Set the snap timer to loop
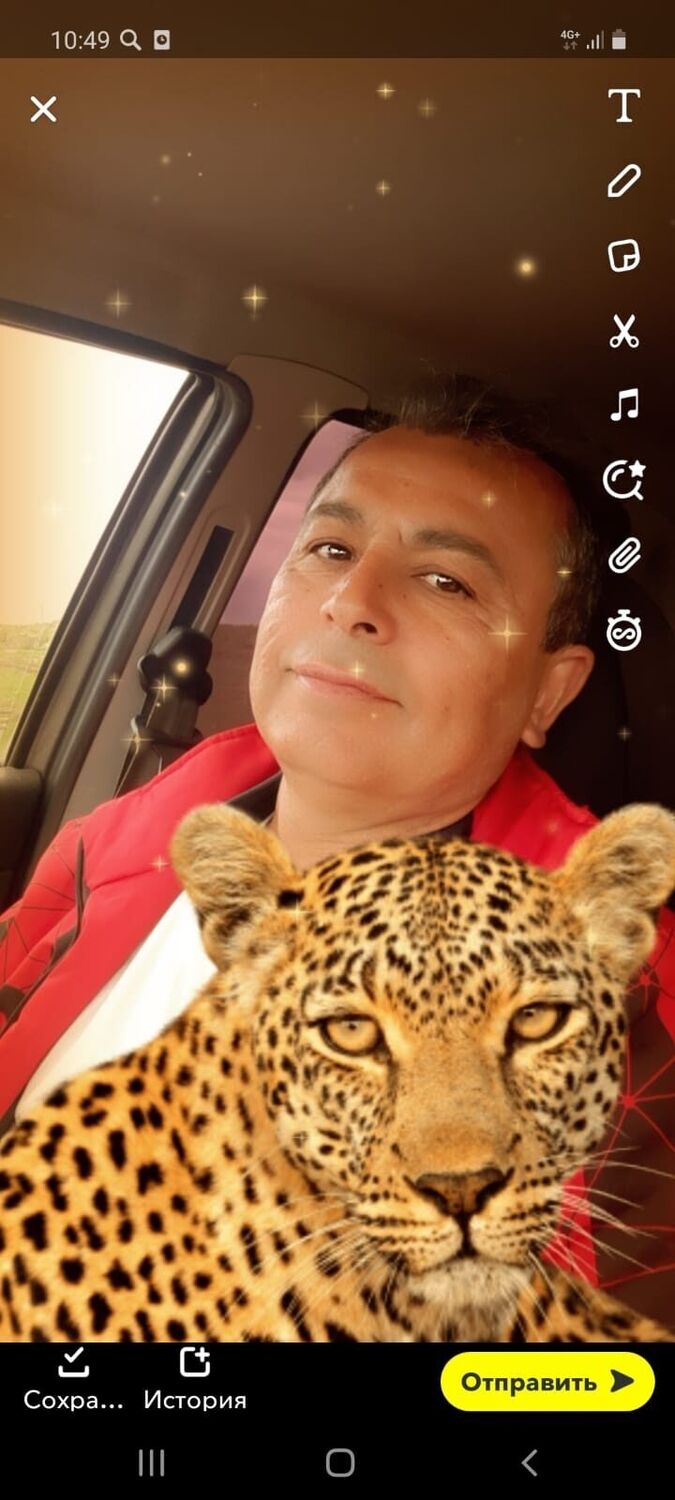Screen dimensions: 675x1500 (x=624, y=632)
